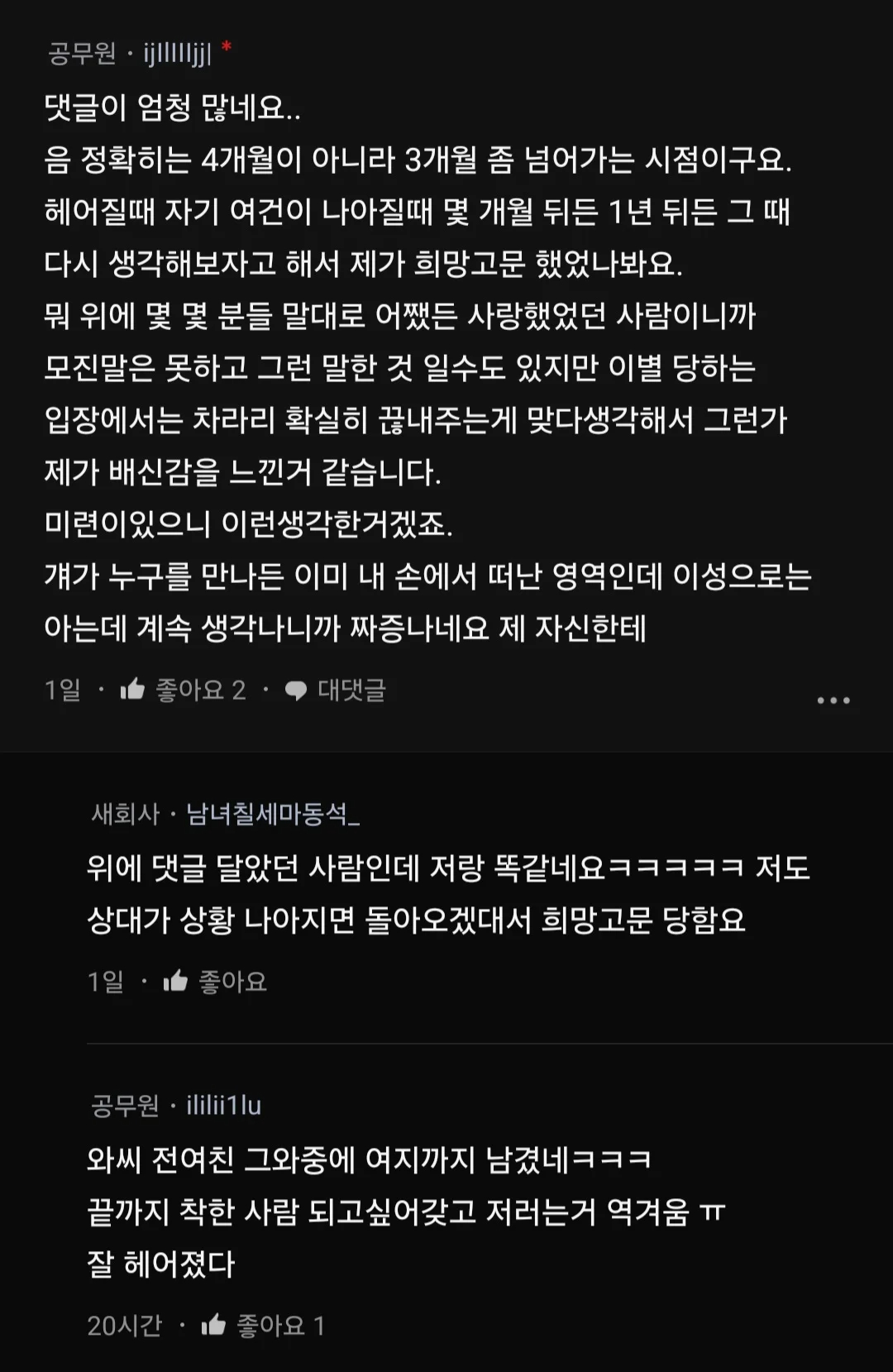Reply to ijlllljjl's comment via 대댓글

pyautogui.click(x=336, y=690)
